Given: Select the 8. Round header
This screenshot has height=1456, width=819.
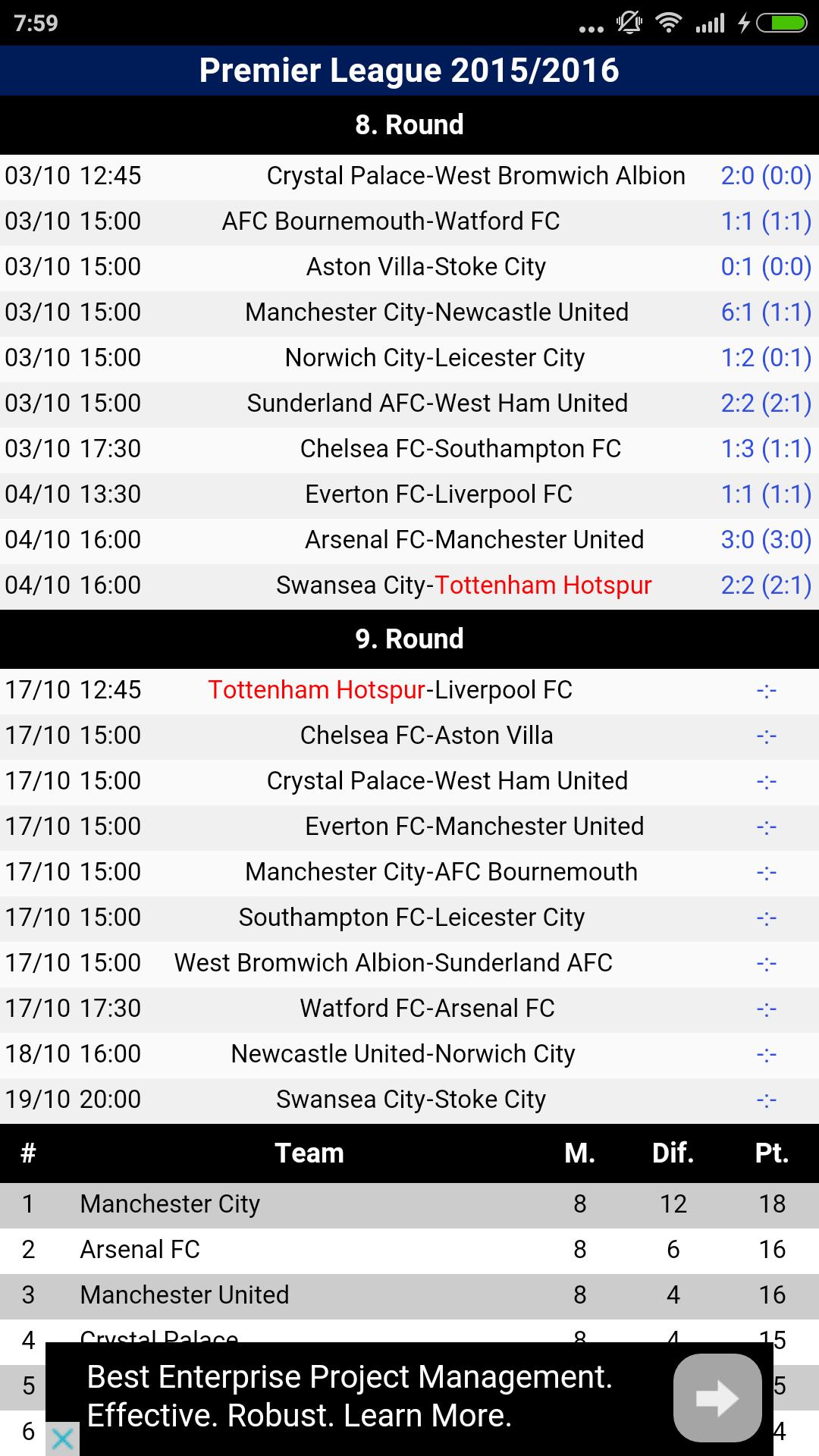Looking at the screenshot, I should click(x=409, y=125).
